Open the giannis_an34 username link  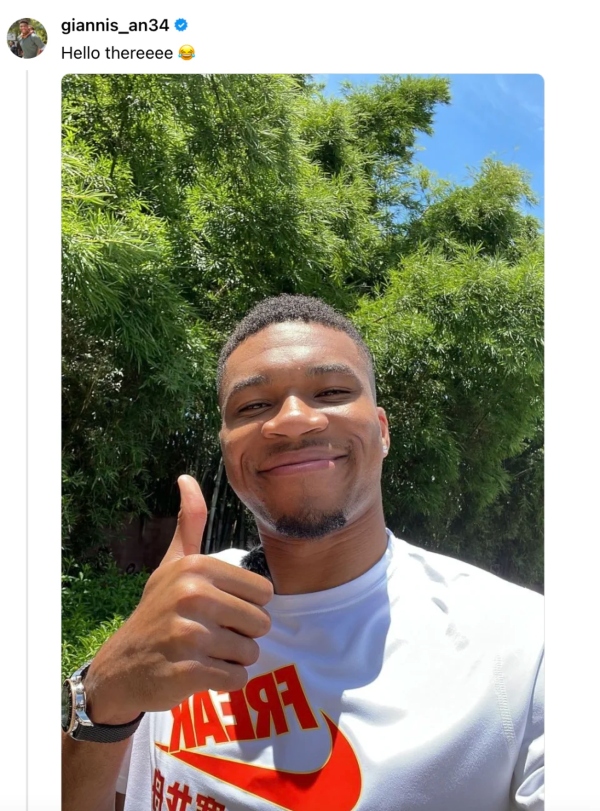[x=115, y=25]
